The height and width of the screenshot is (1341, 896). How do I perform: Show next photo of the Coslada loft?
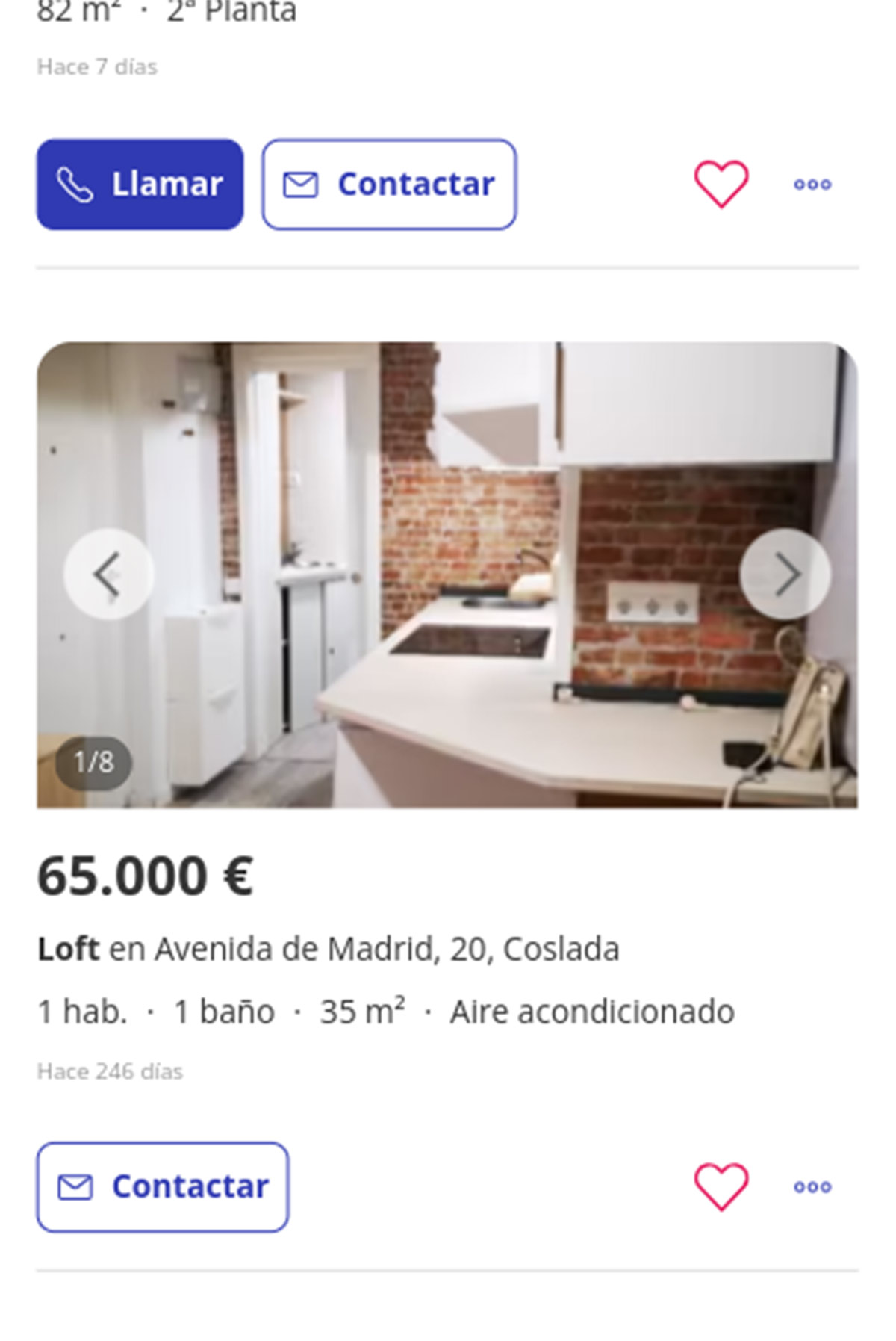[x=785, y=574]
